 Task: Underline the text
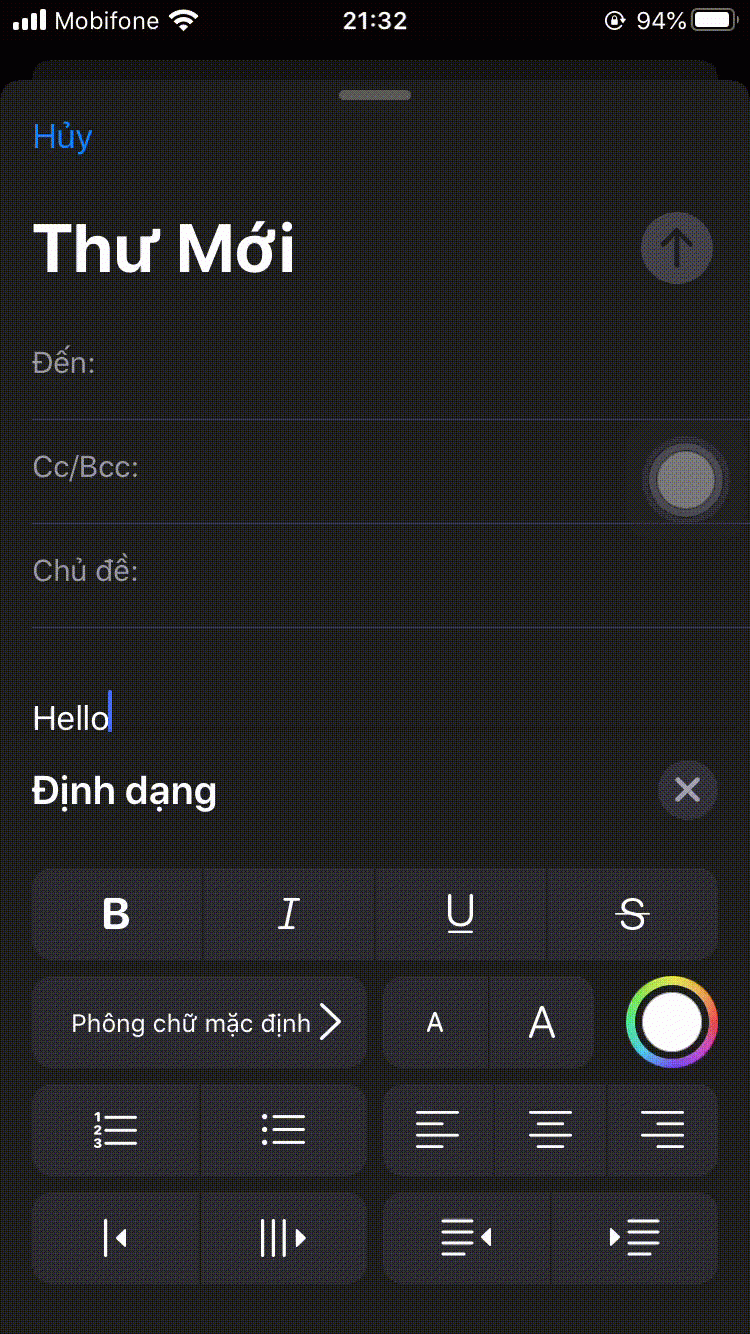click(x=460, y=914)
